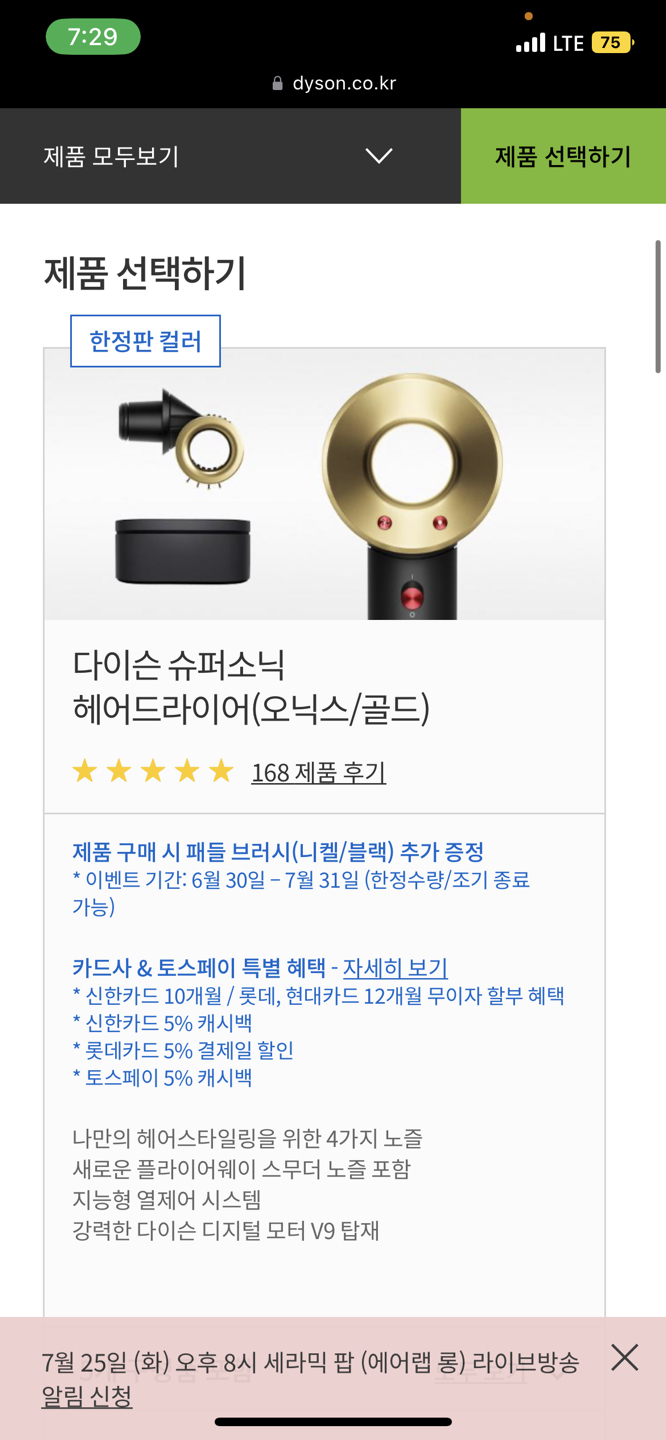Tap 알림 신청 for the live broadcast
The width and height of the screenshot is (666, 1440).
pos(87,1396)
